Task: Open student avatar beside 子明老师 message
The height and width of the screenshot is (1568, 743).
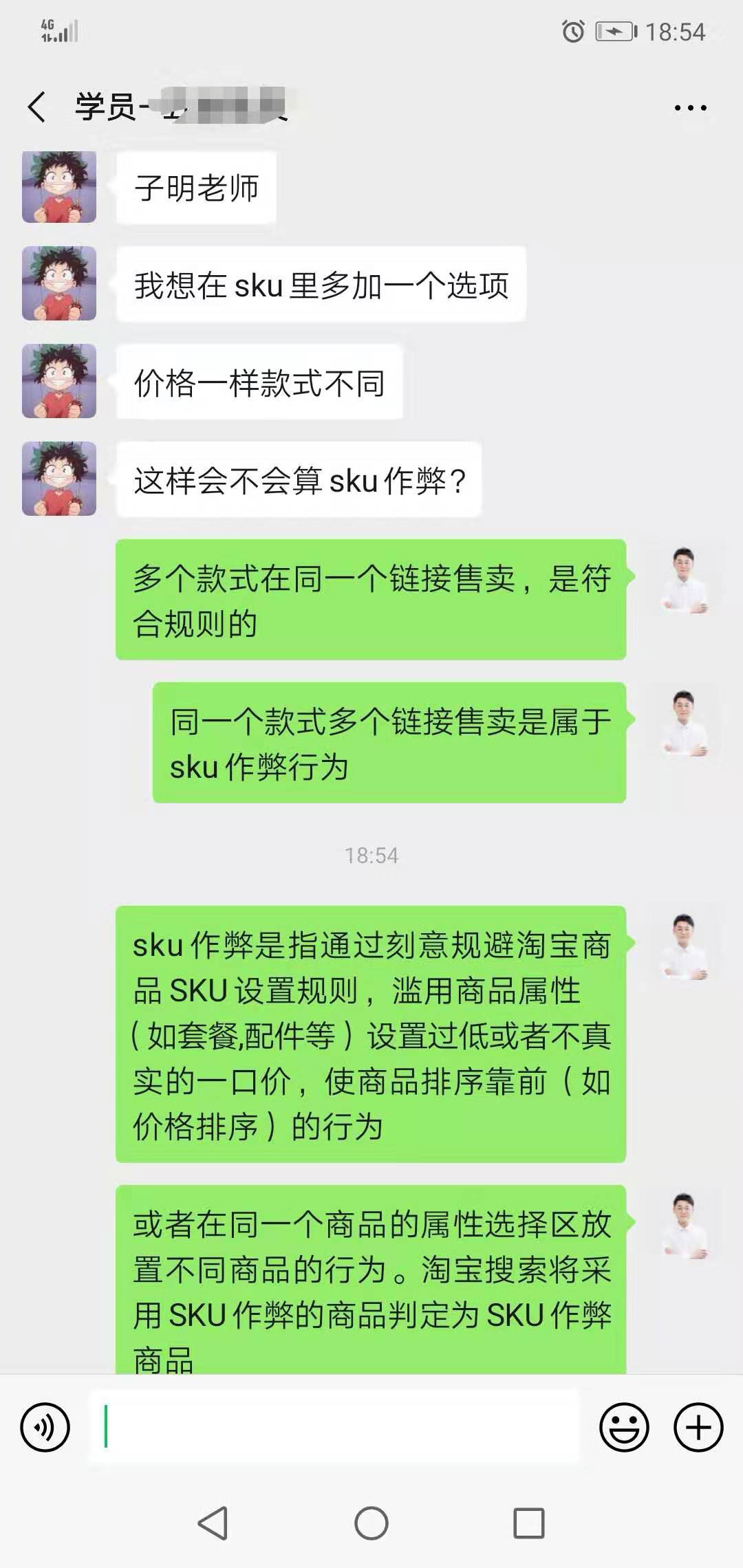Action: [59, 187]
